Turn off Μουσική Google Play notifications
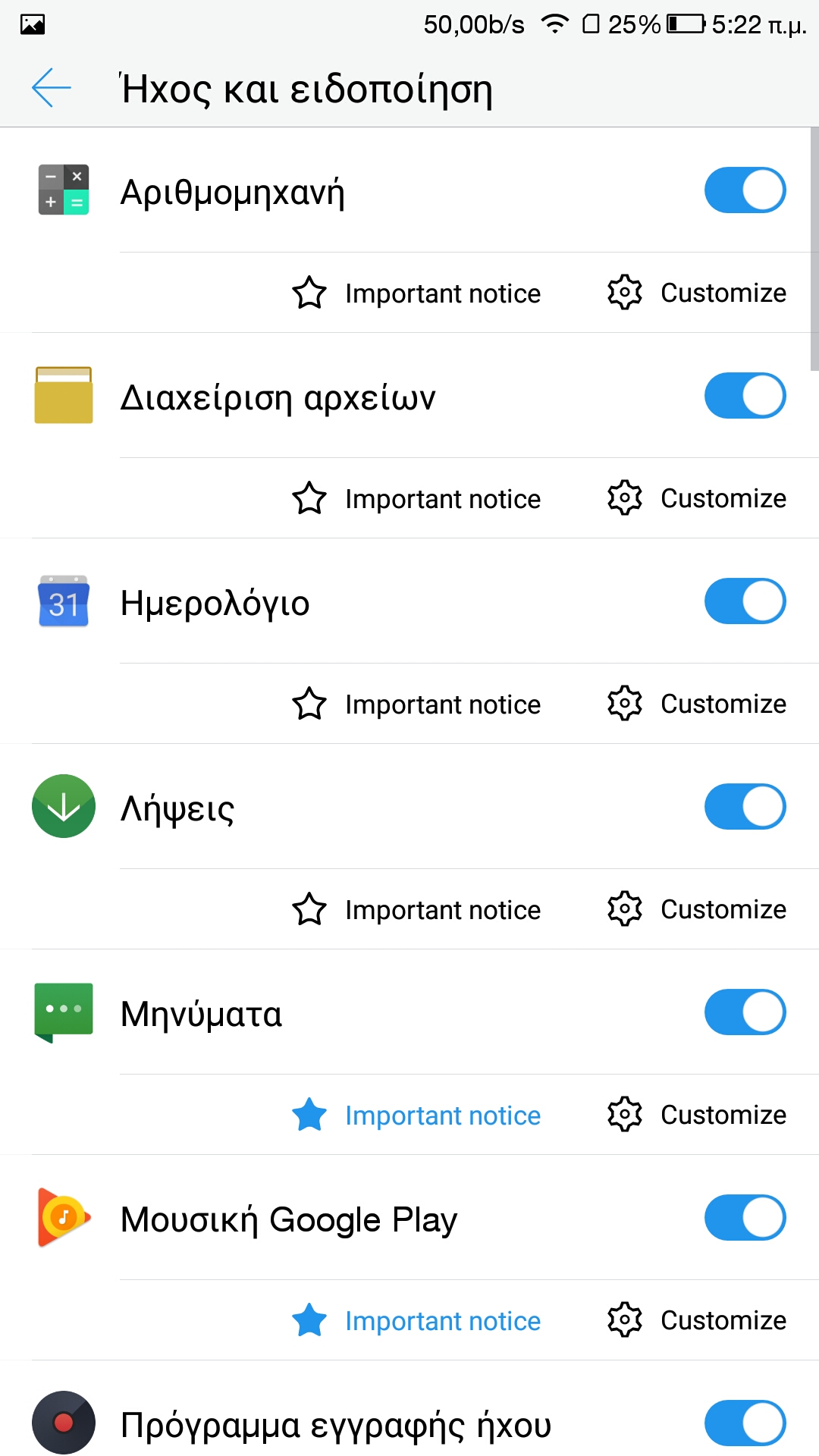Image resolution: width=819 pixels, height=1456 pixels. click(x=745, y=1218)
